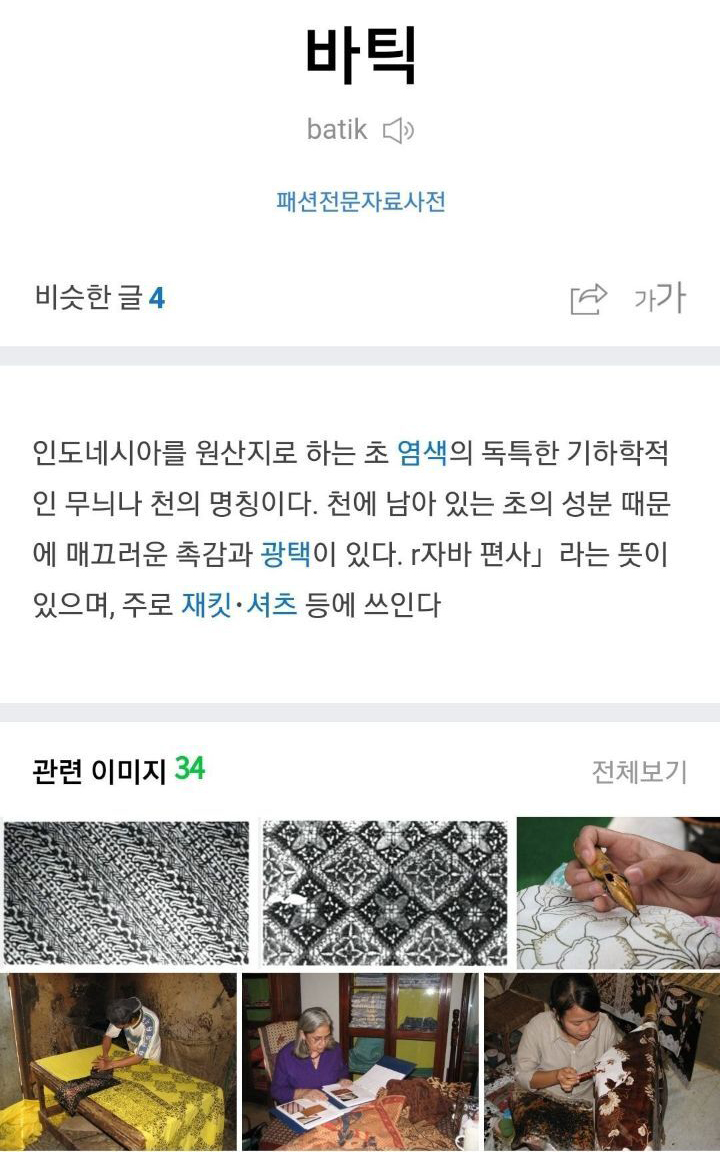
Task: View all related images via 전체보기
Action: (639, 771)
